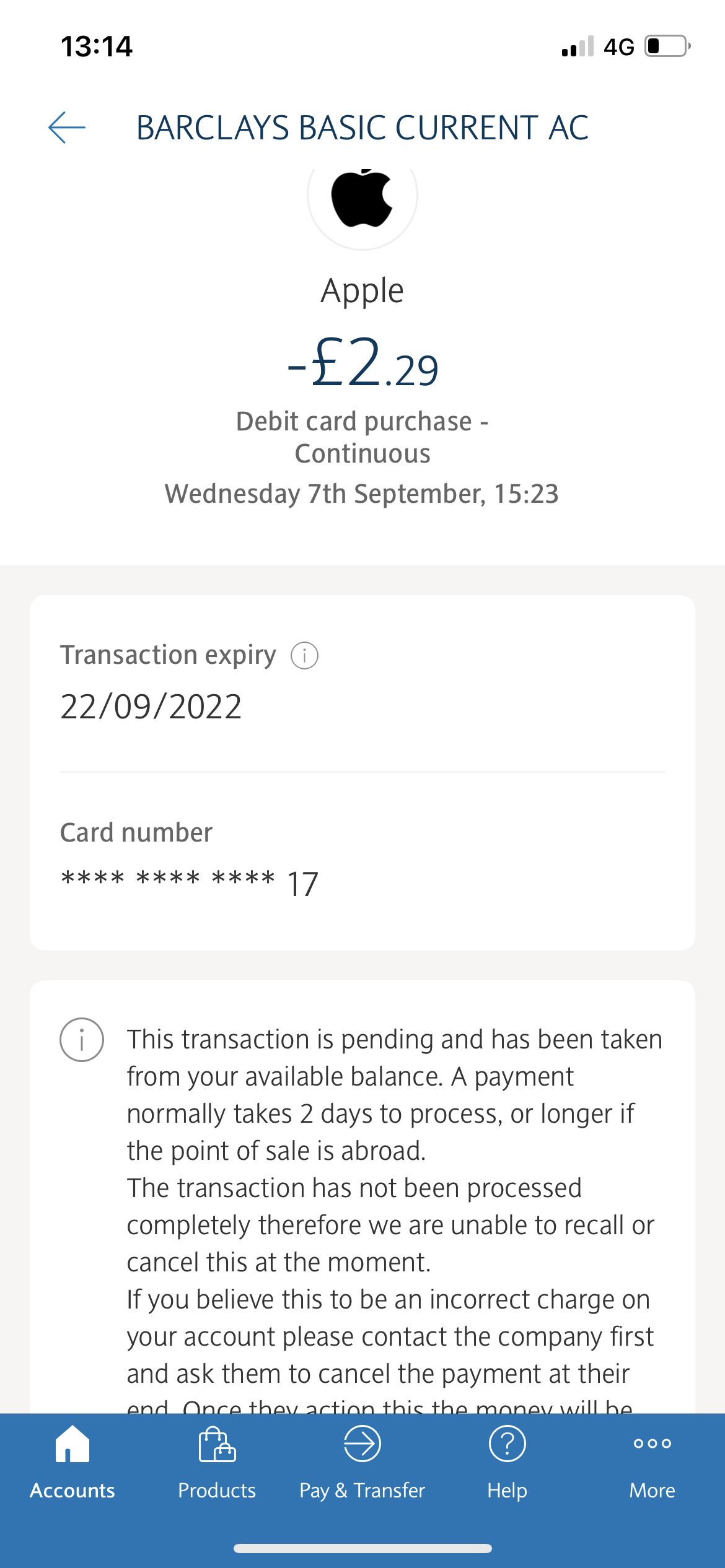Show the More menu
Screen dimensions: 725x1568
click(x=652, y=1463)
